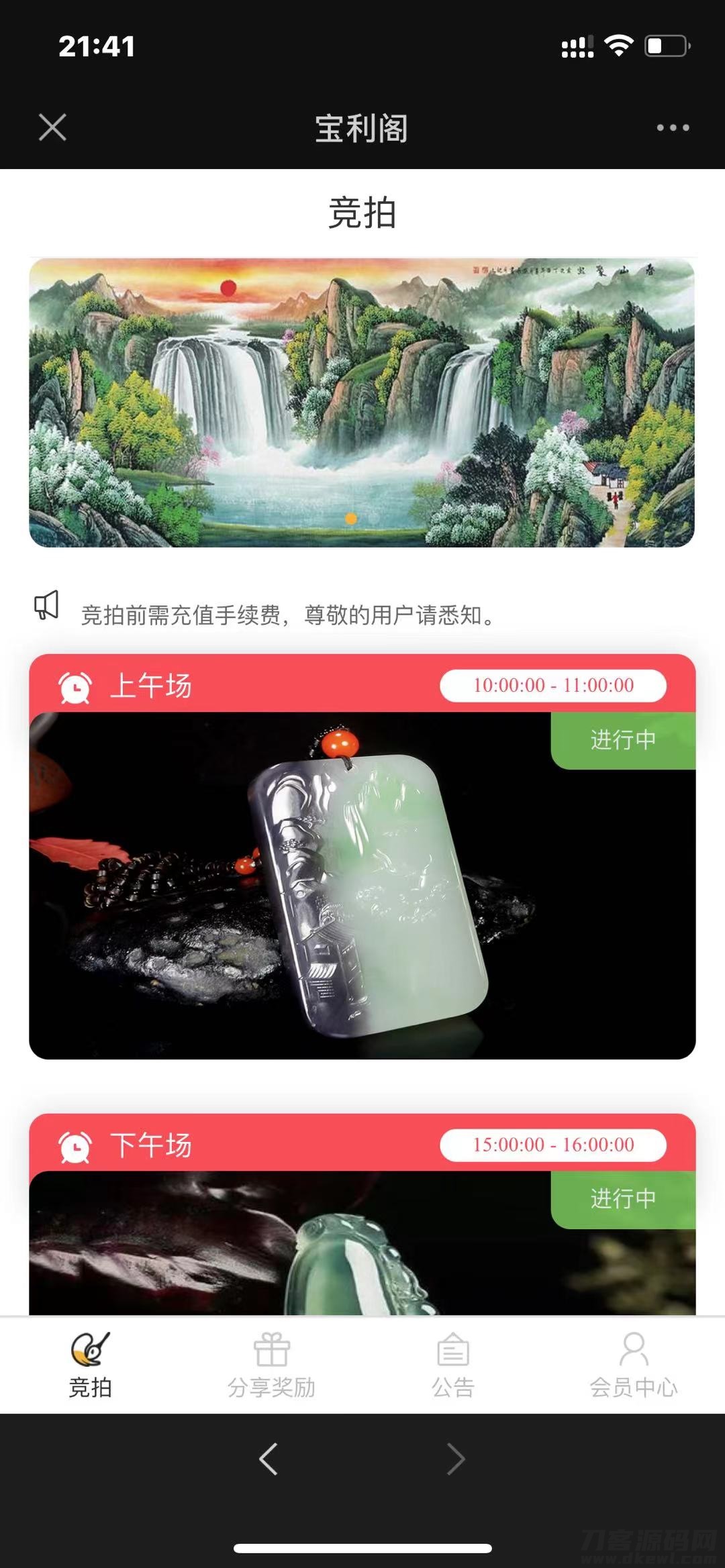Tap the browser forward arrow
This screenshot has height=1568, width=725.
point(456,1459)
